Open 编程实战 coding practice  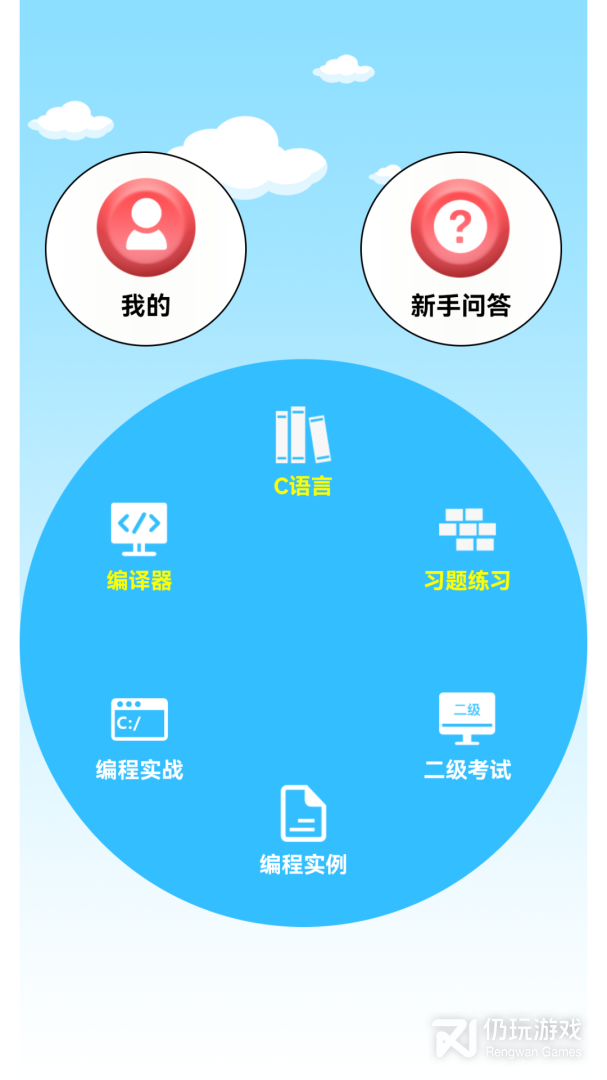(x=139, y=736)
